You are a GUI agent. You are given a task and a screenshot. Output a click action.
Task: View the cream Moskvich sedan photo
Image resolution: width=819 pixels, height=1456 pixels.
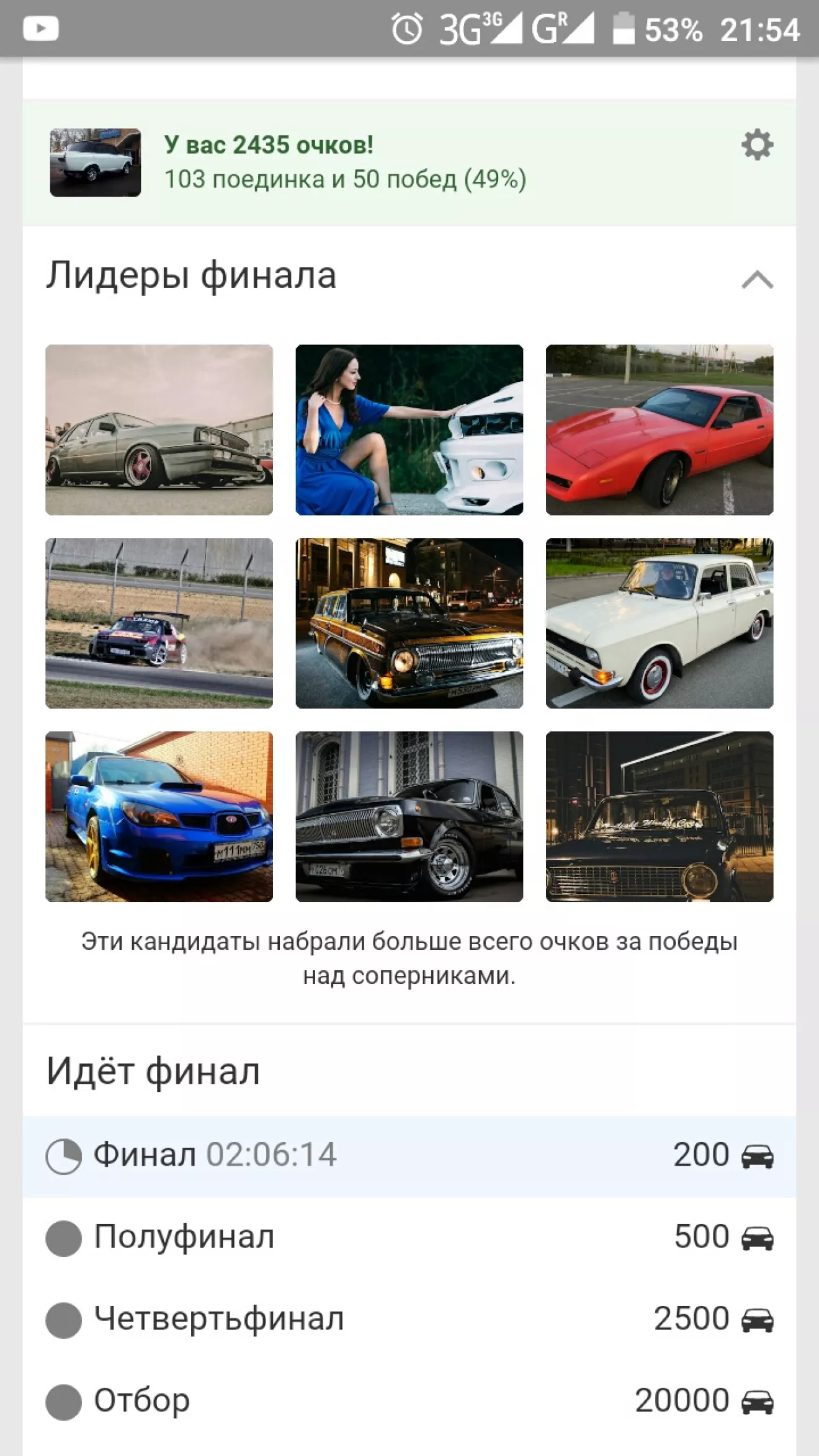(x=659, y=623)
